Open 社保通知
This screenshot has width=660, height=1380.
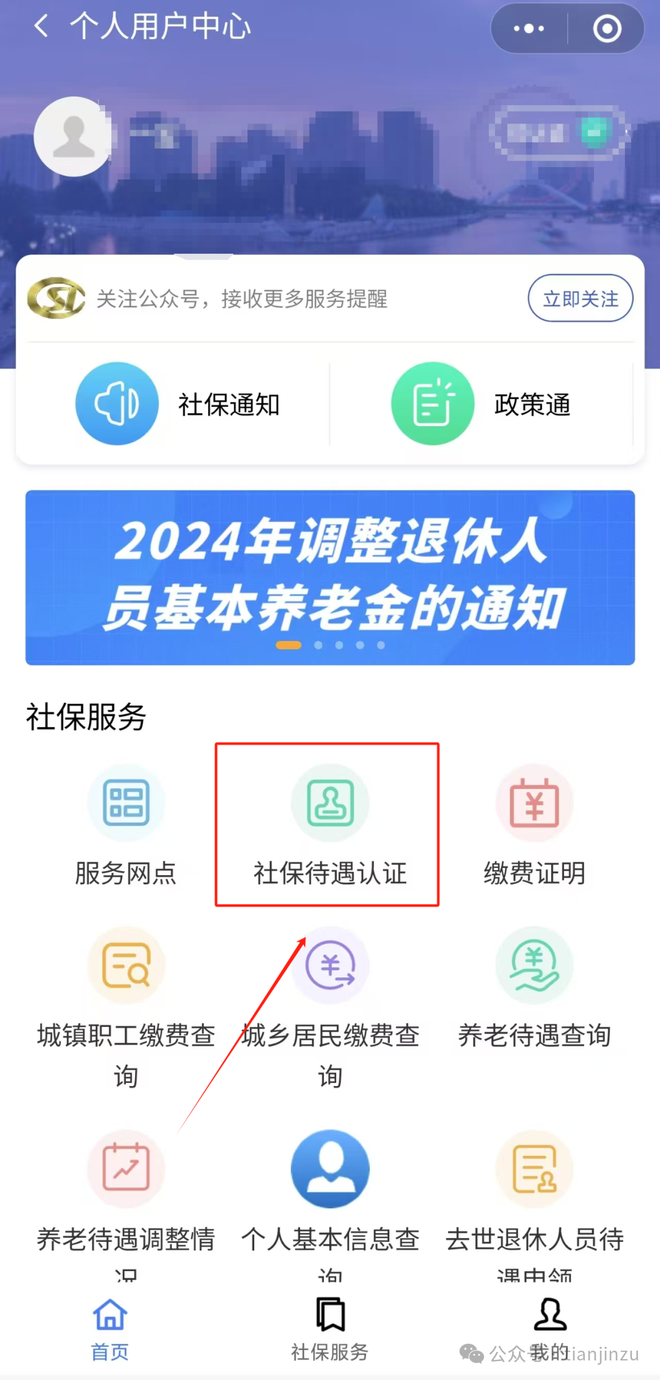pyautogui.click(x=177, y=404)
